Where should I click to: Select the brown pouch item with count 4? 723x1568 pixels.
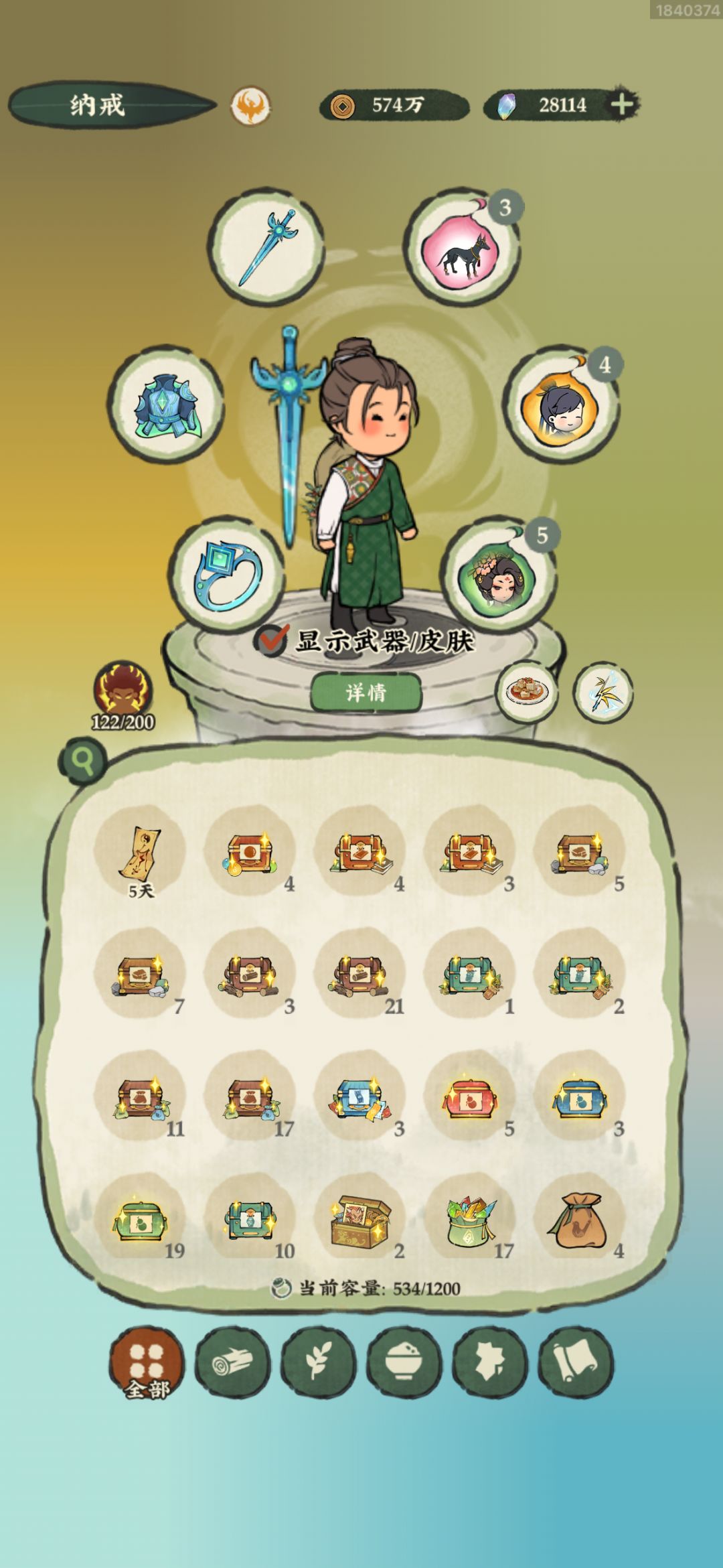pos(579,1219)
